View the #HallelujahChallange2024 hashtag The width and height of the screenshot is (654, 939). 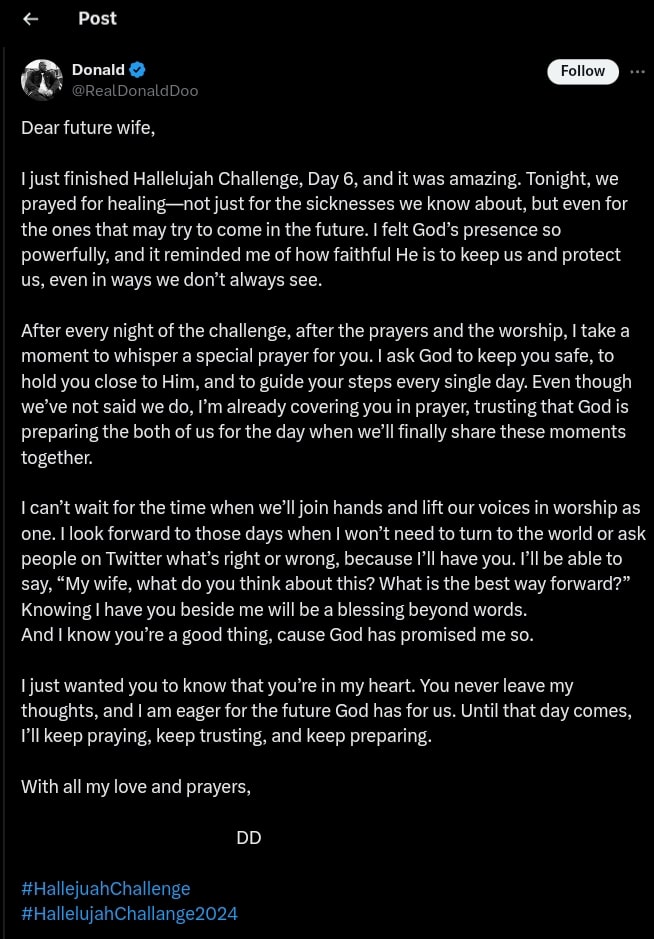click(x=129, y=913)
